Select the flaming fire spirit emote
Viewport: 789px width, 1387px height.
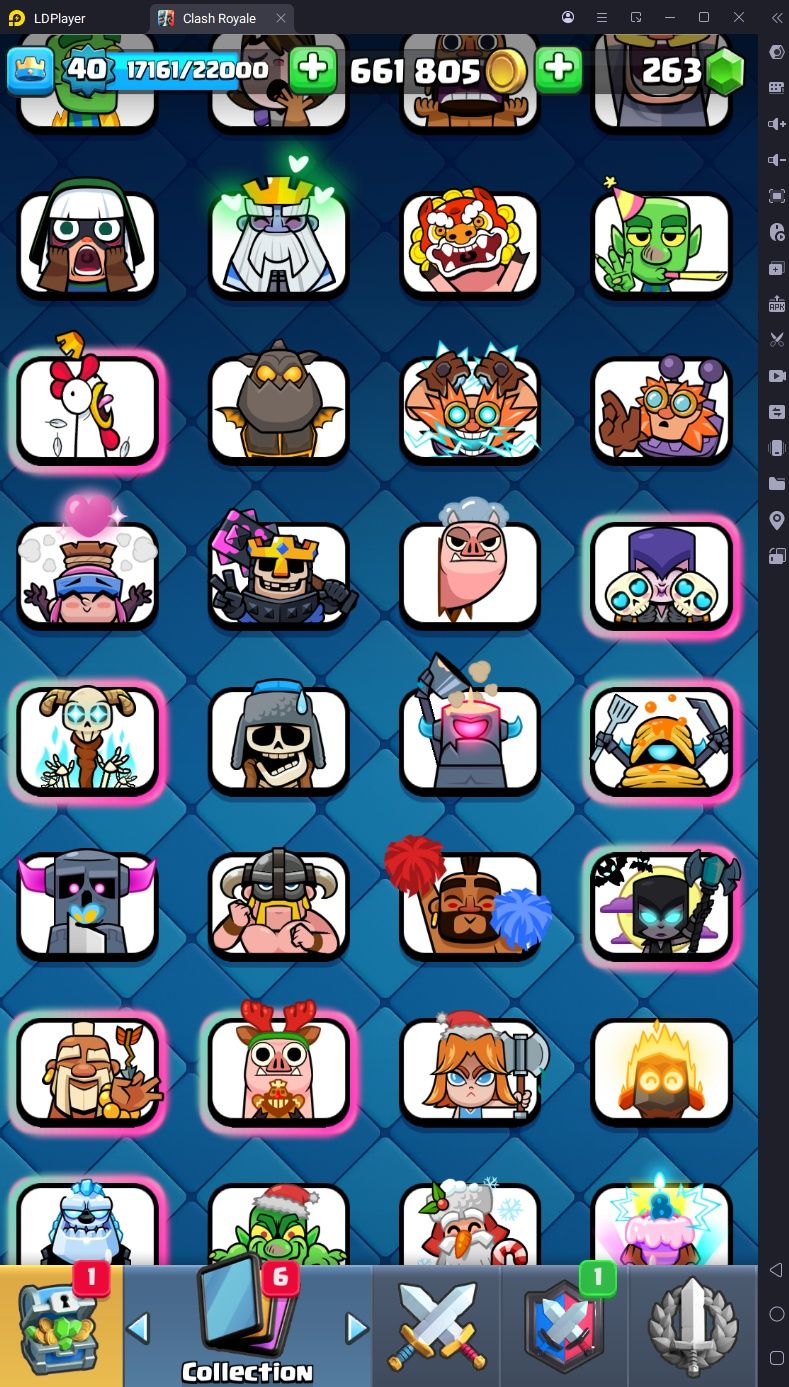pyautogui.click(x=661, y=1070)
